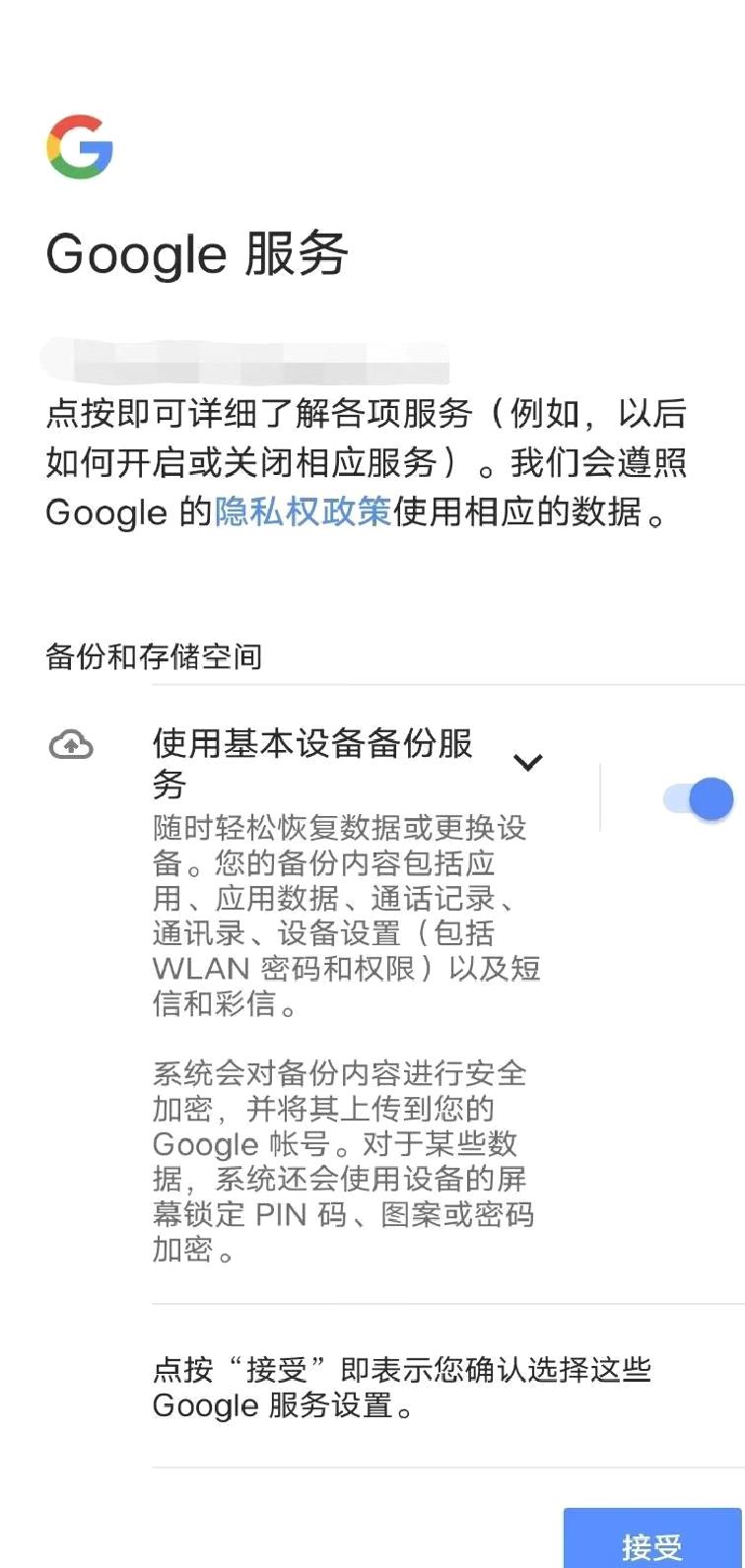This screenshot has height=1568, width=745.
Task: Expand the 使用基本设备备份服务 chevron
Action: pyautogui.click(x=528, y=762)
